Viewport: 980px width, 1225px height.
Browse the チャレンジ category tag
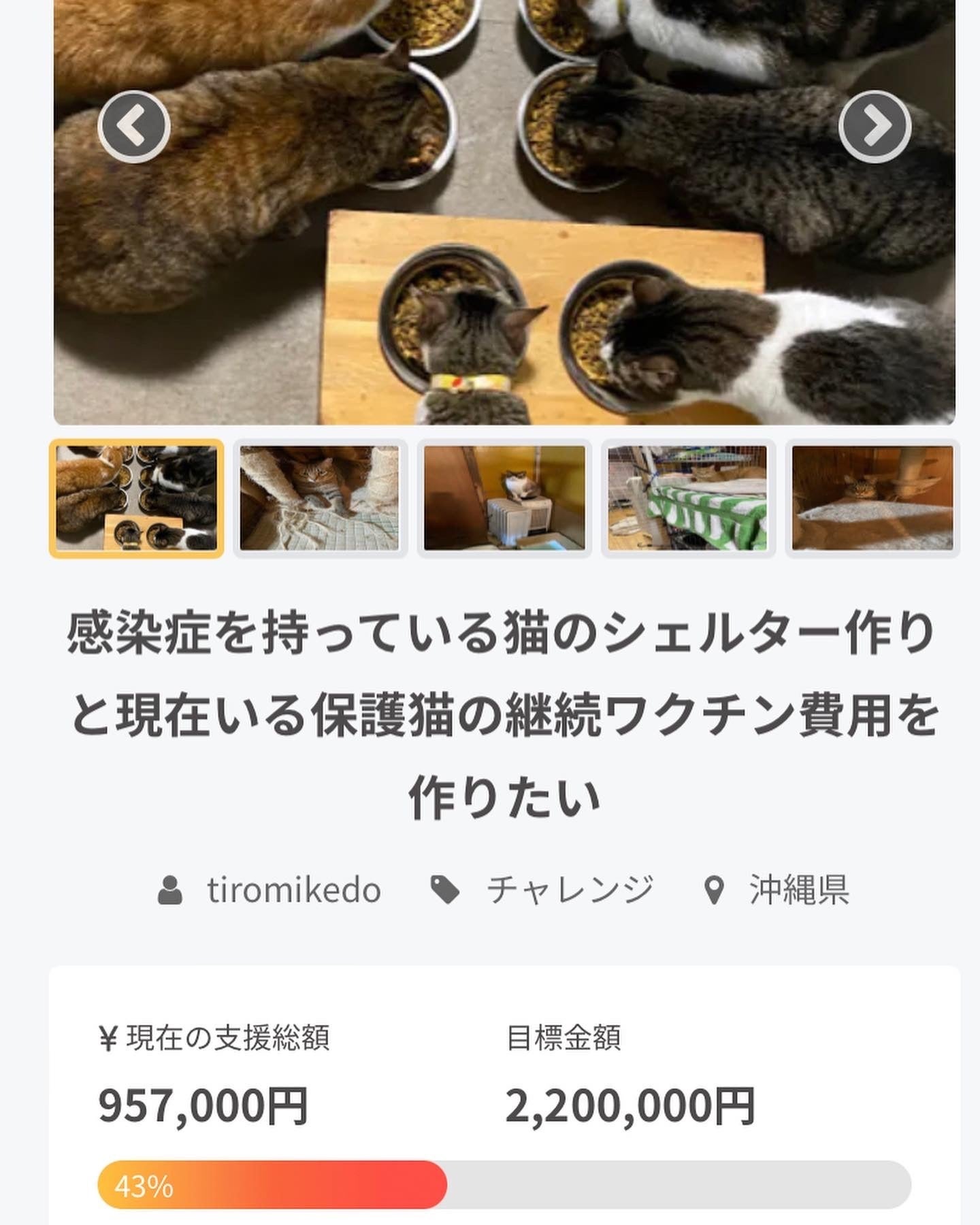point(570,890)
